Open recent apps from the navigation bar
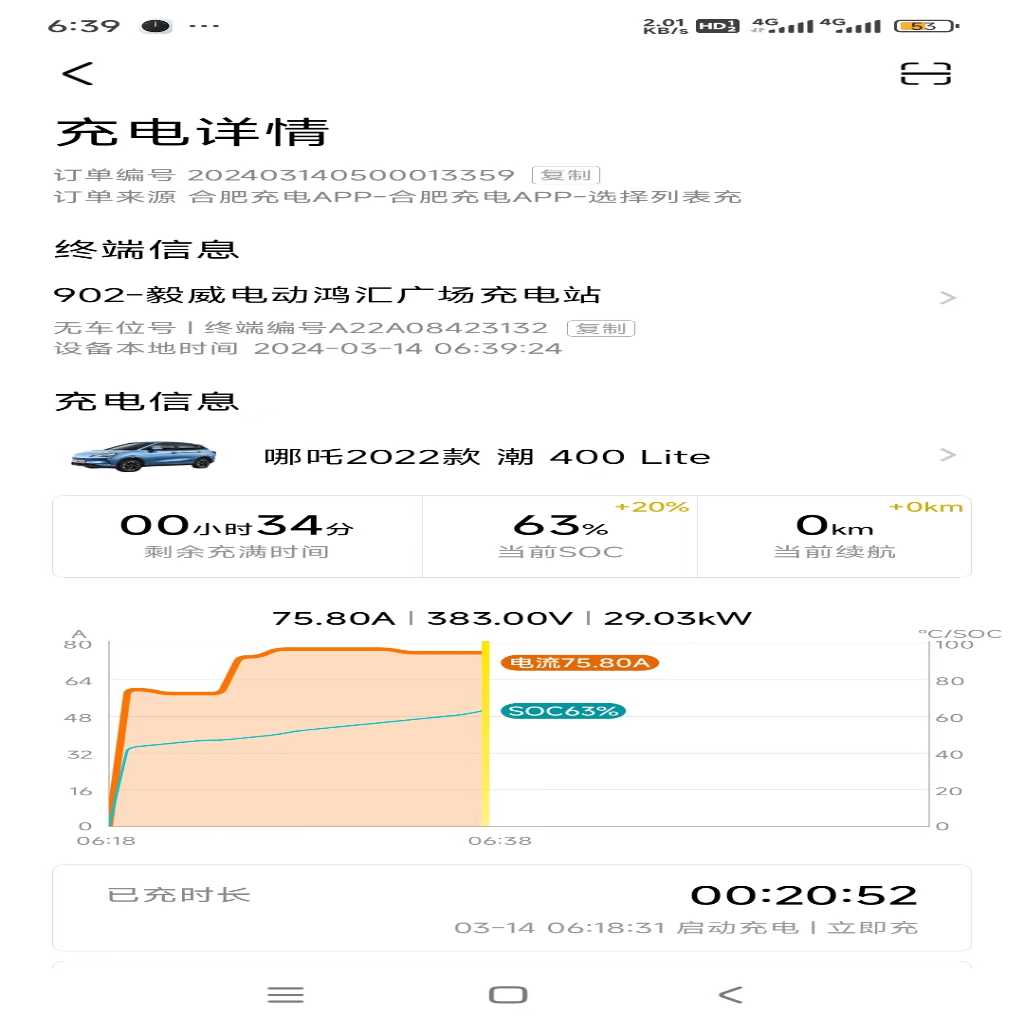 [x=286, y=994]
